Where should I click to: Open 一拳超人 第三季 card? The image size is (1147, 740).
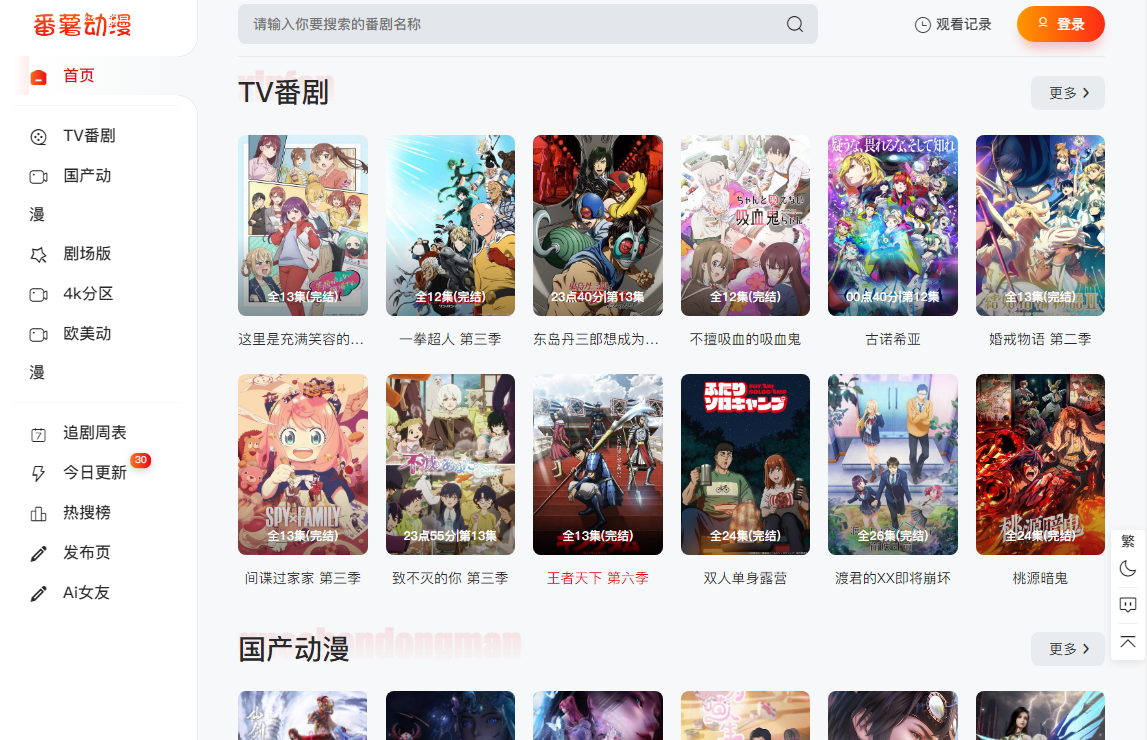click(x=450, y=226)
